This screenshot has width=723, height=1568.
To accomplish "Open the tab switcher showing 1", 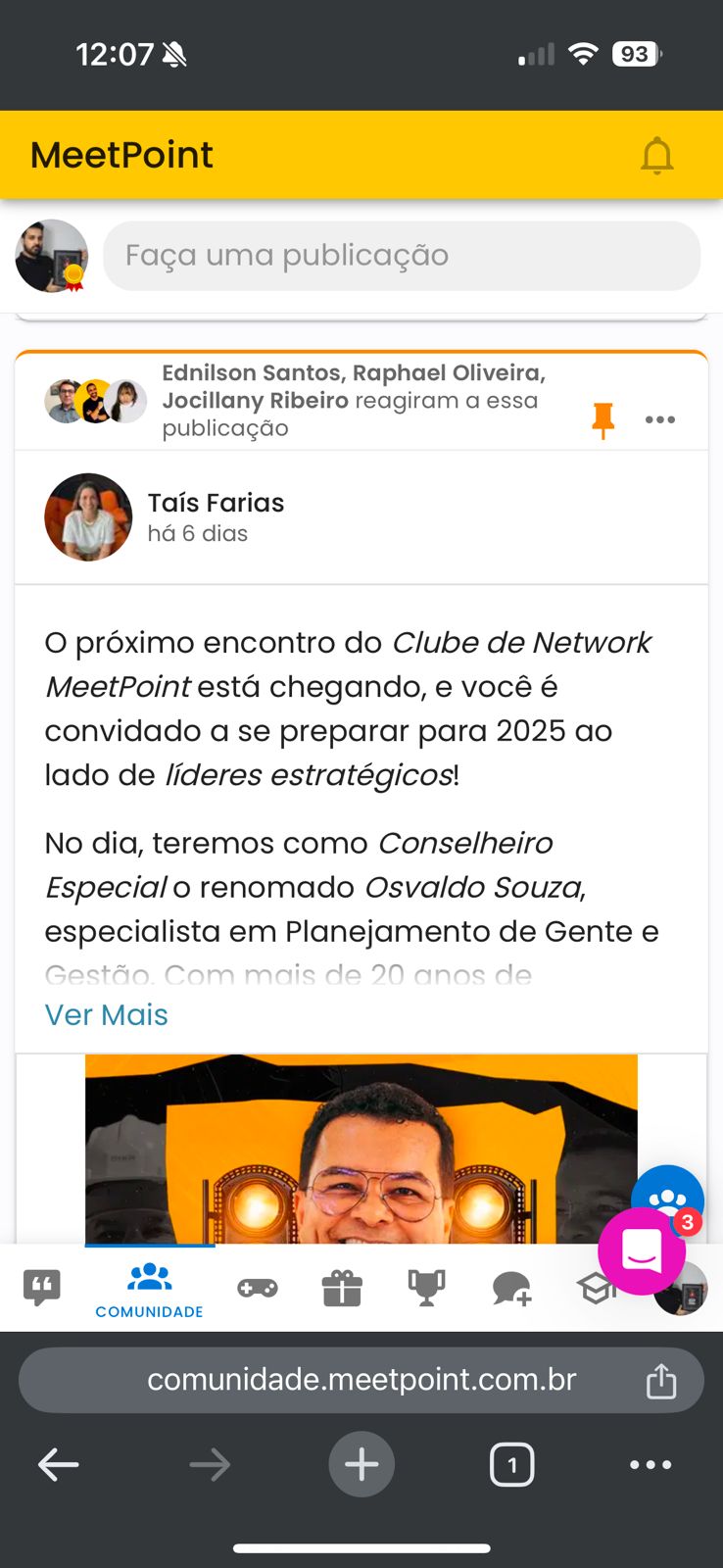I will tap(511, 1464).
